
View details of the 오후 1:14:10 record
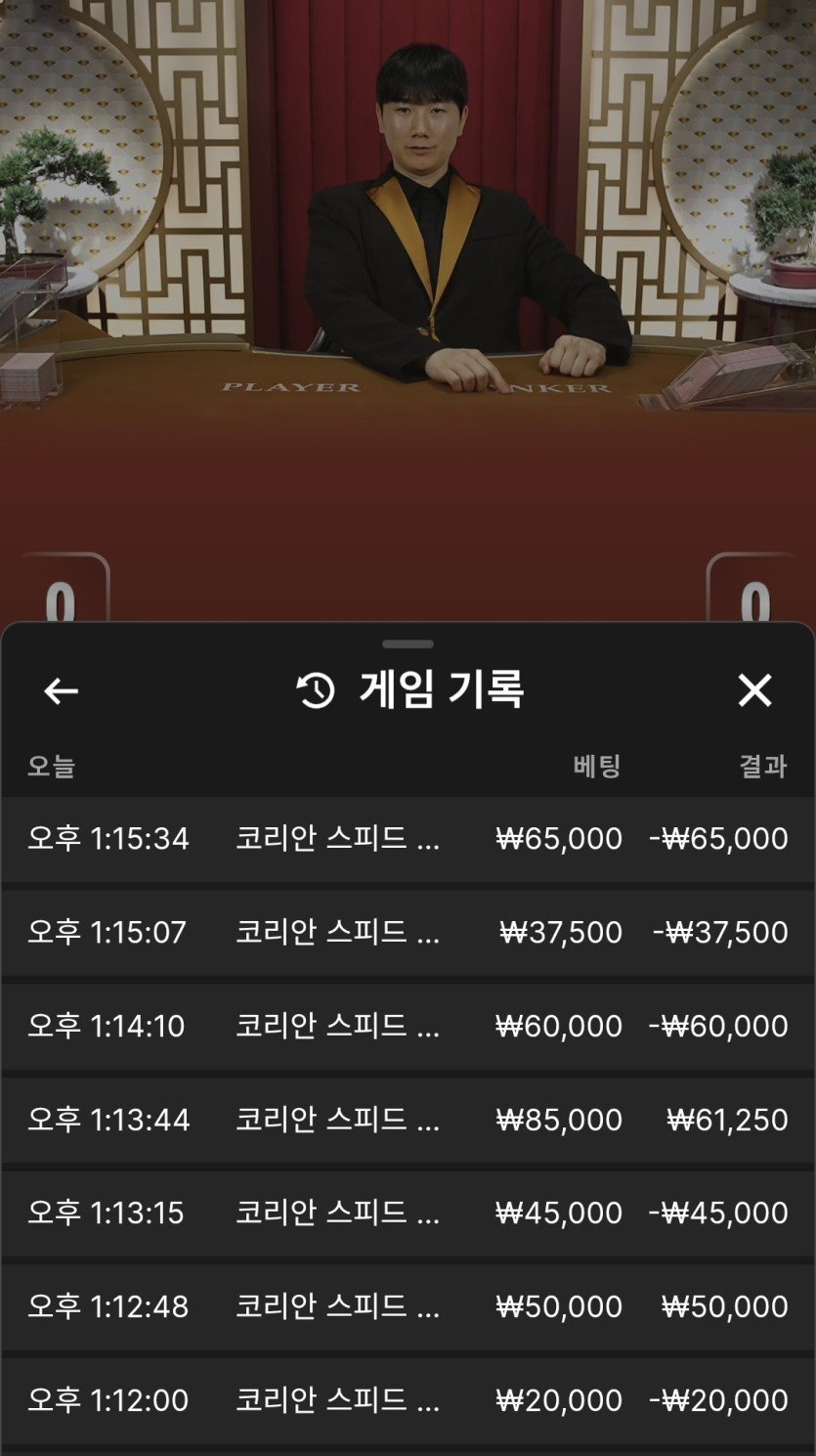coord(408,1027)
